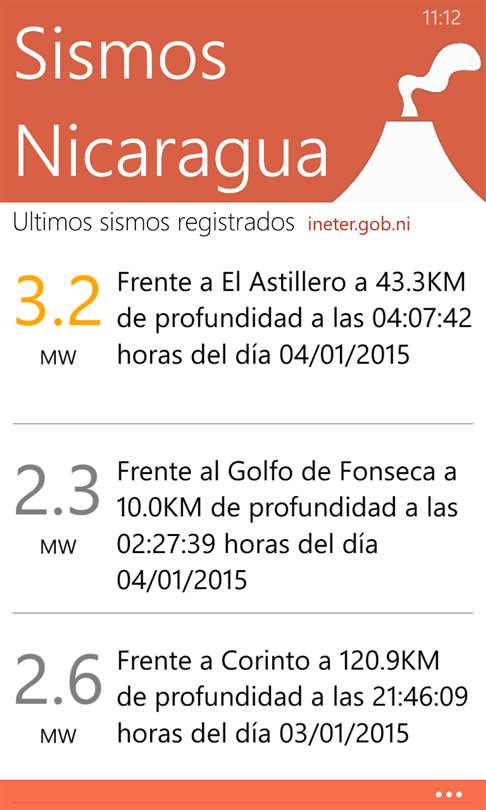Viewport: 486px width, 810px height.
Task: Expand the app bar ellipsis menu
Action: click(448, 795)
